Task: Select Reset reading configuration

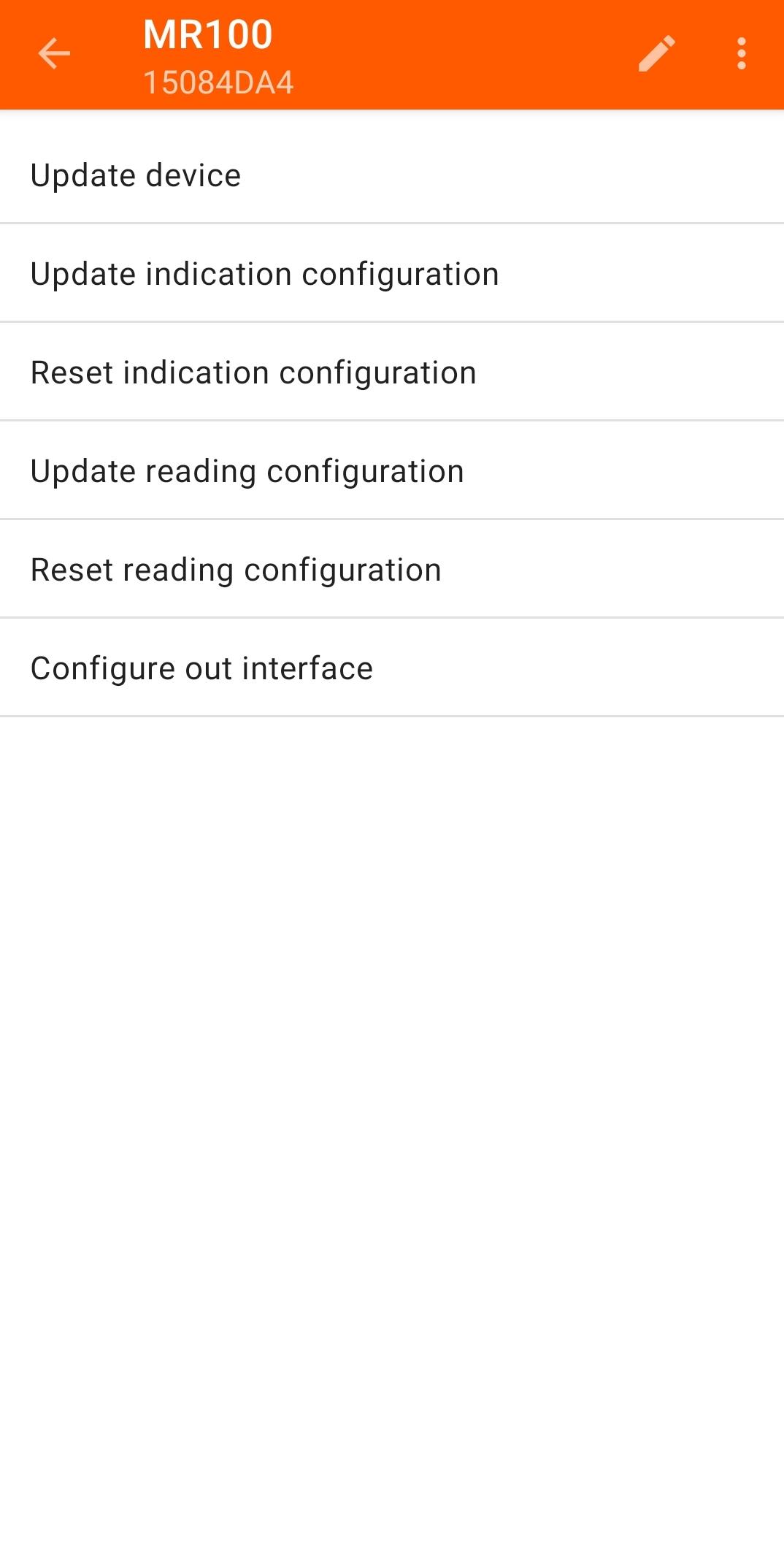Action: (x=392, y=569)
